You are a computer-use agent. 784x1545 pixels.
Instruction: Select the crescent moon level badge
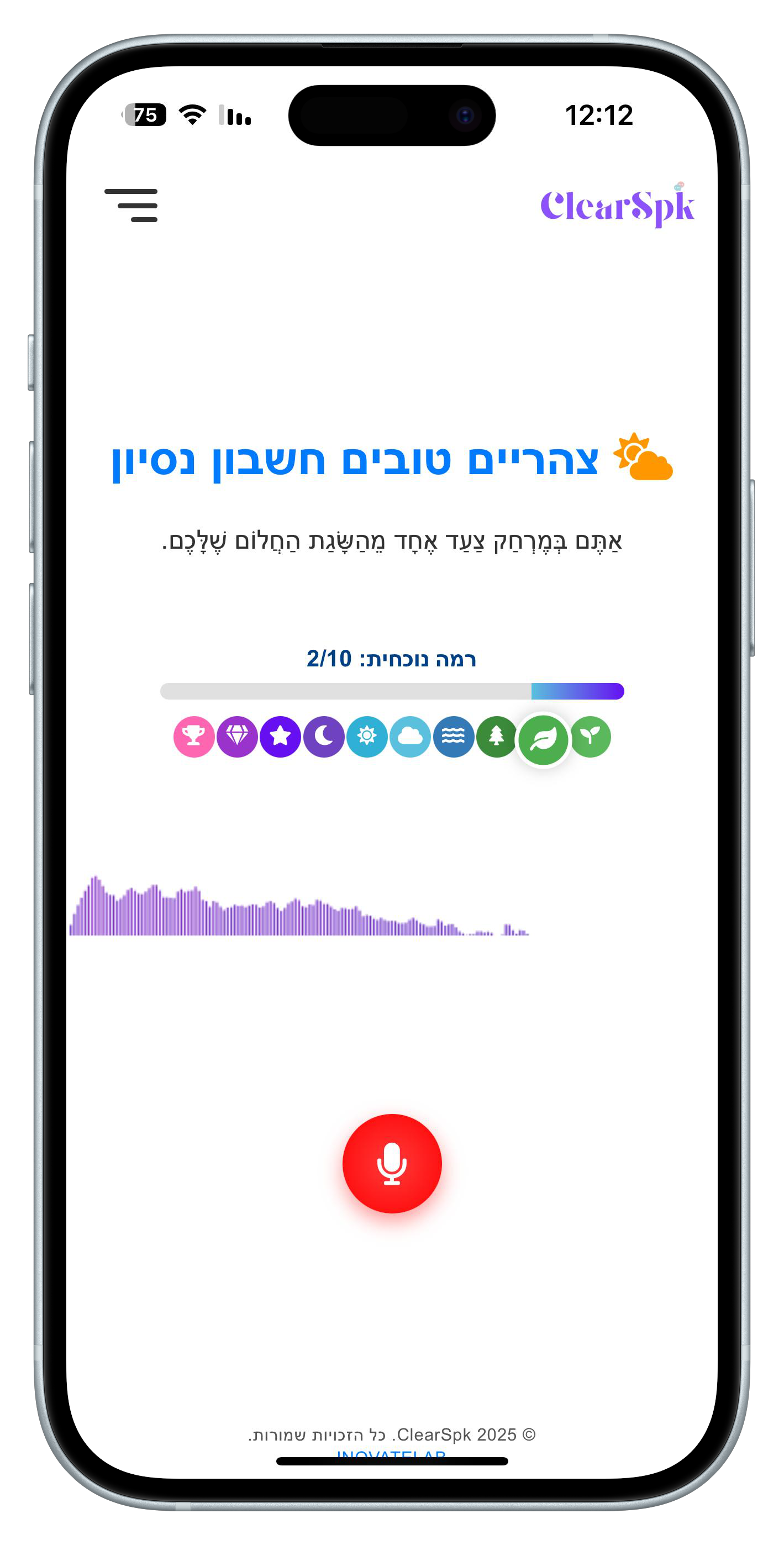pyautogui.click(x=324, y=737)
